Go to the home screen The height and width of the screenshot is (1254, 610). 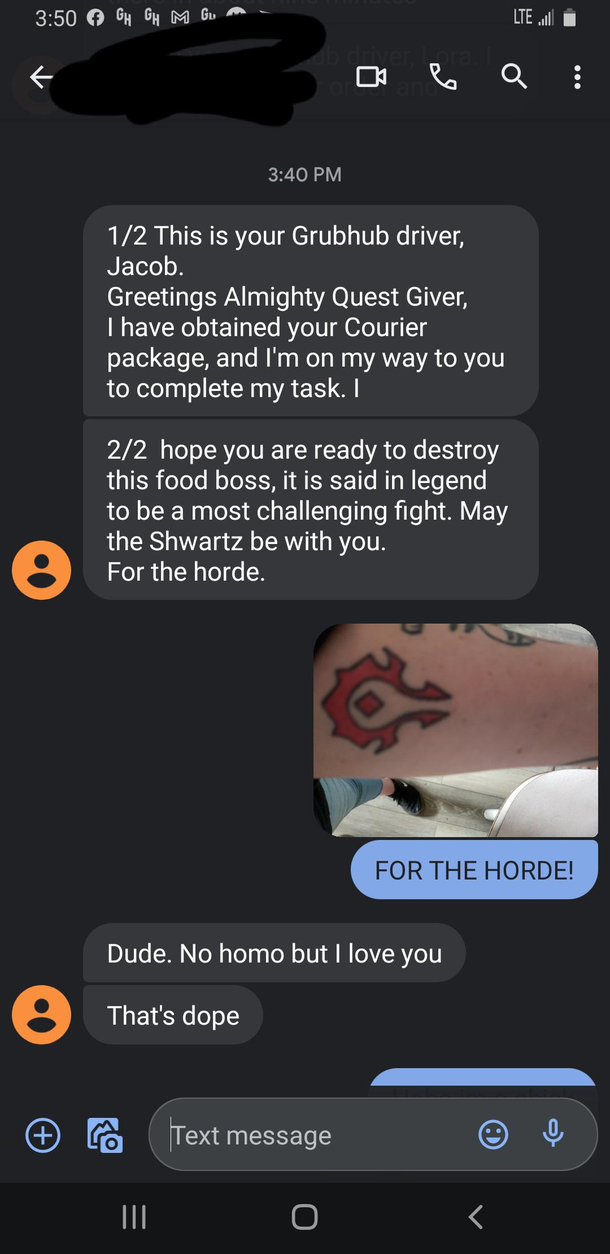[305, 1216]
